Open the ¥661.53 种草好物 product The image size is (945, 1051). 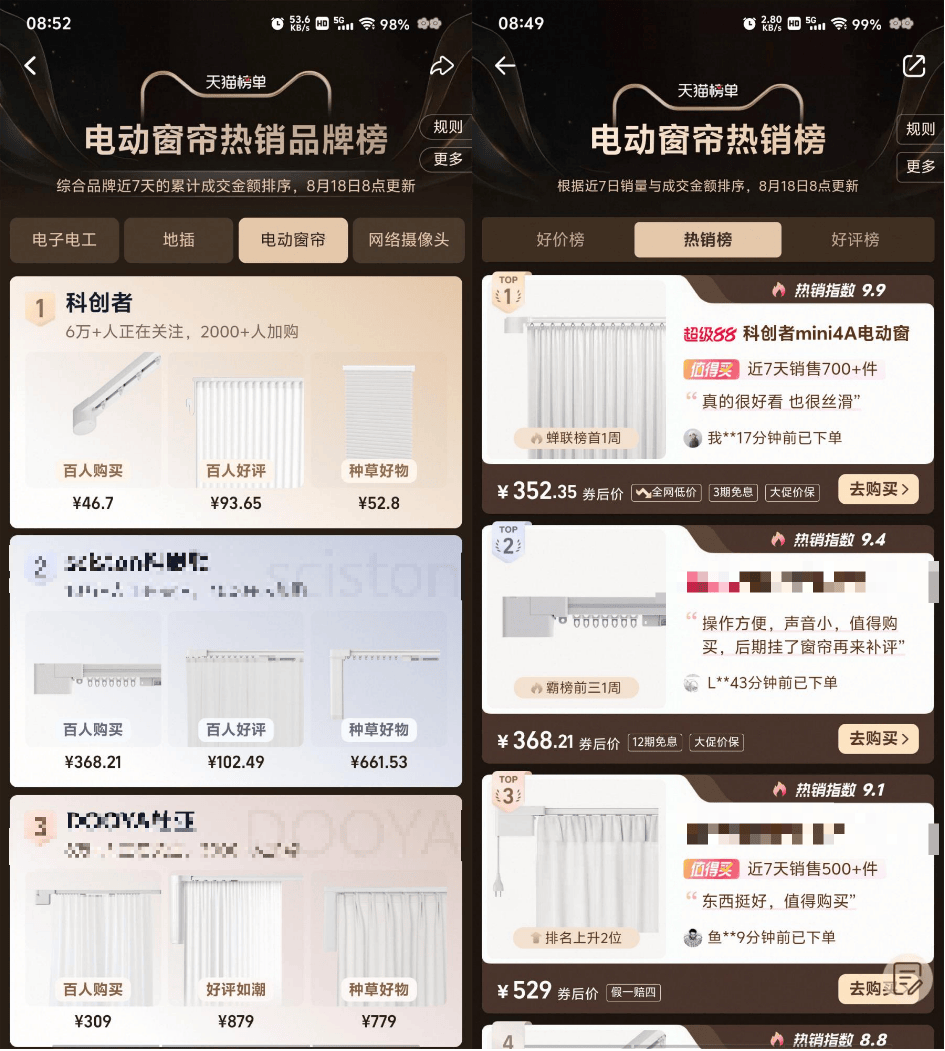[379, 690]
